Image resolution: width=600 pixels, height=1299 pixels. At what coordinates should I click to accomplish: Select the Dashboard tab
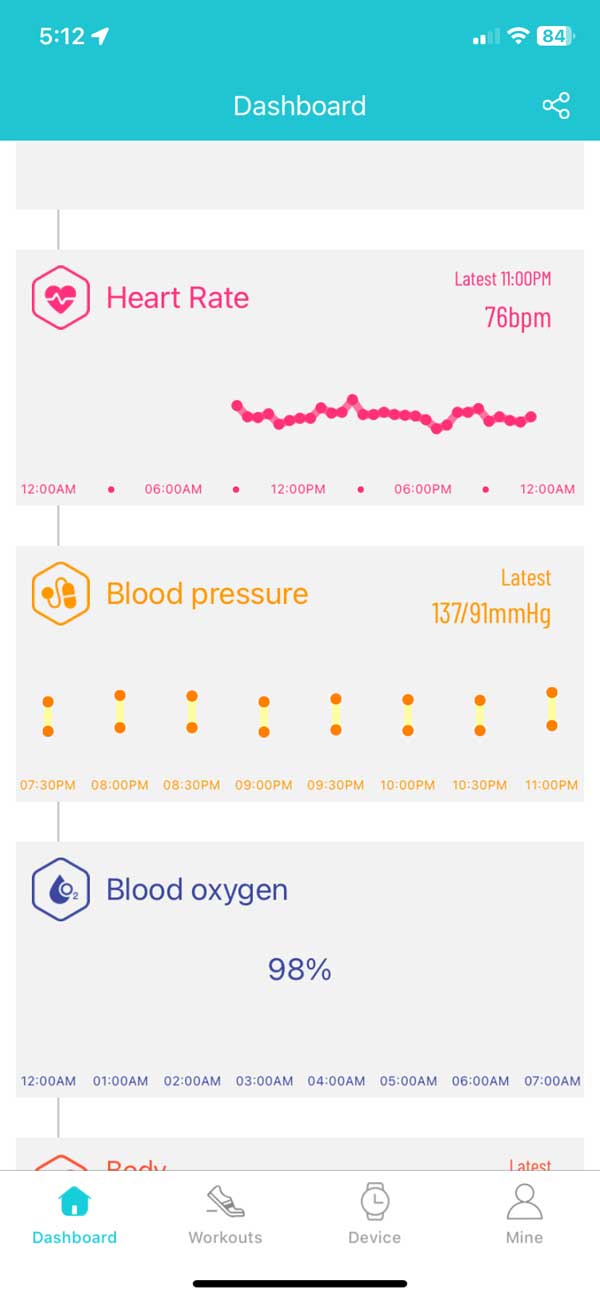pyautogui.click(x=75, y=1214)
